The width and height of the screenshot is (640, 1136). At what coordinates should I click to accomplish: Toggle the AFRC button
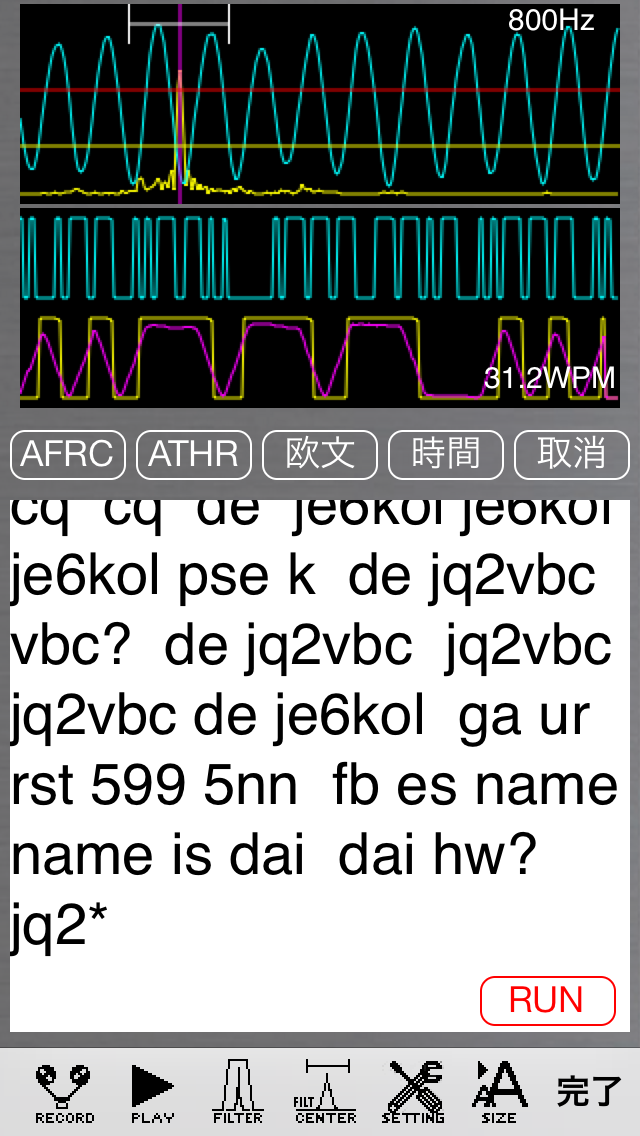click(67, 454)
